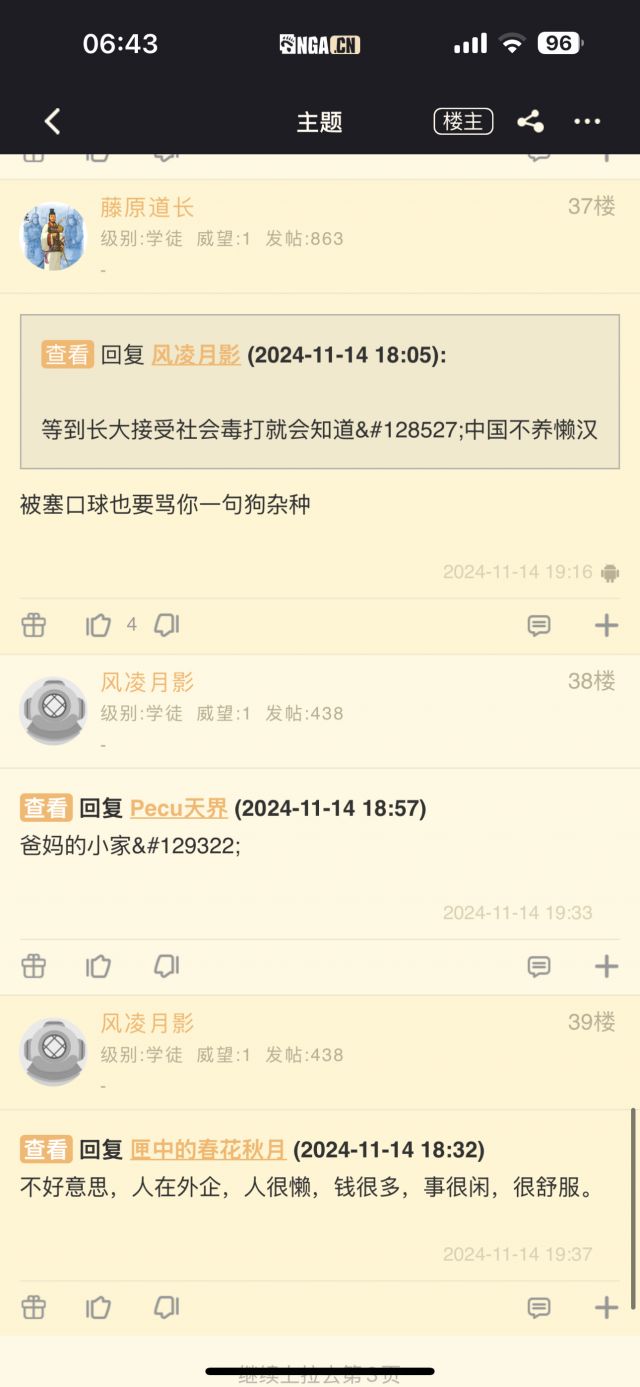Share this thread

tap(530, 122)
